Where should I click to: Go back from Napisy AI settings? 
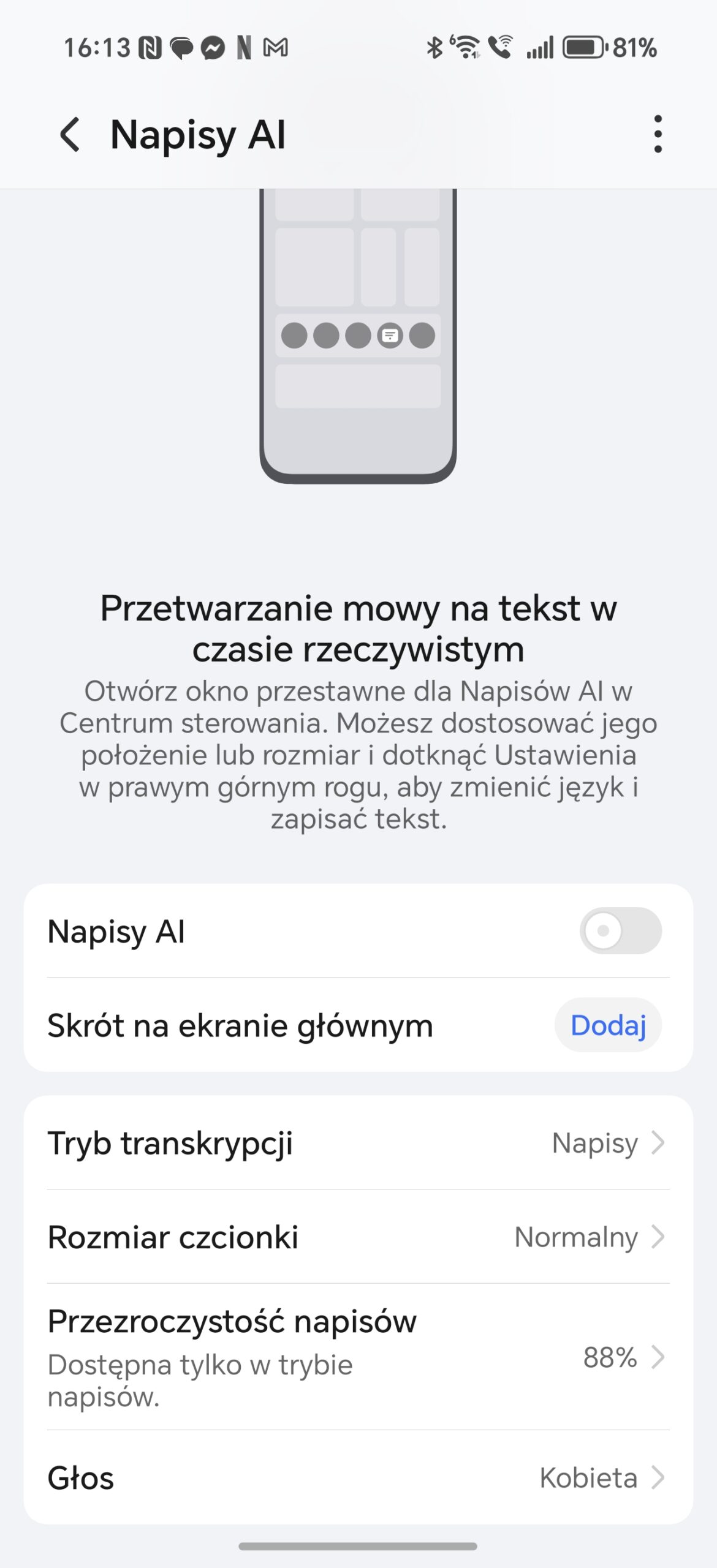click(x=70, y=134)
